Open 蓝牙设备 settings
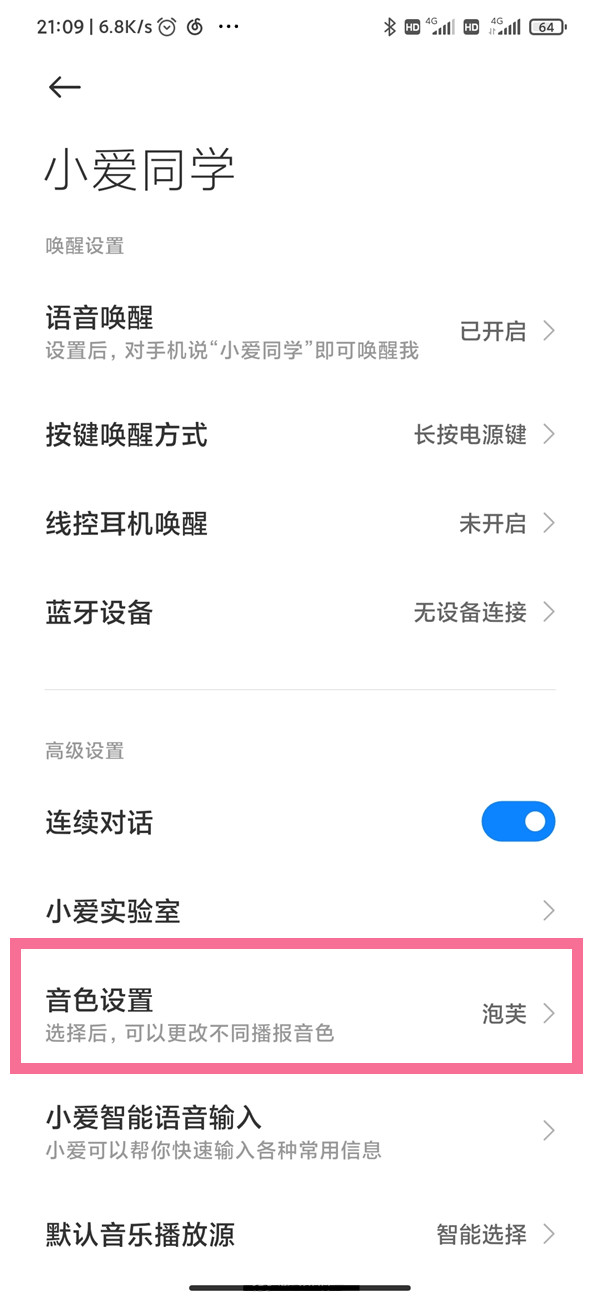 [300, 612]
